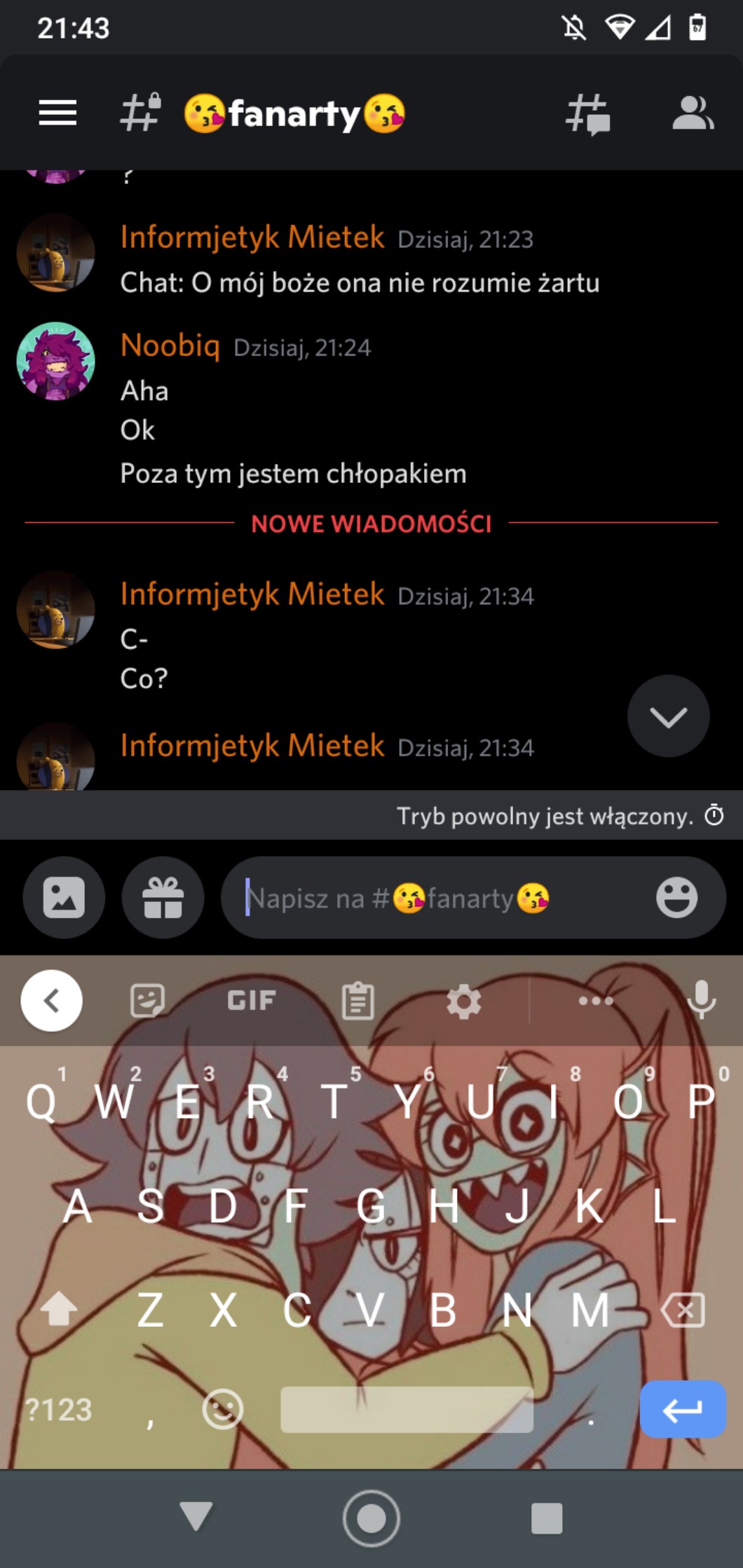Open the image attachment picker
Screen dimensions: 743x1568
[64, 897]
